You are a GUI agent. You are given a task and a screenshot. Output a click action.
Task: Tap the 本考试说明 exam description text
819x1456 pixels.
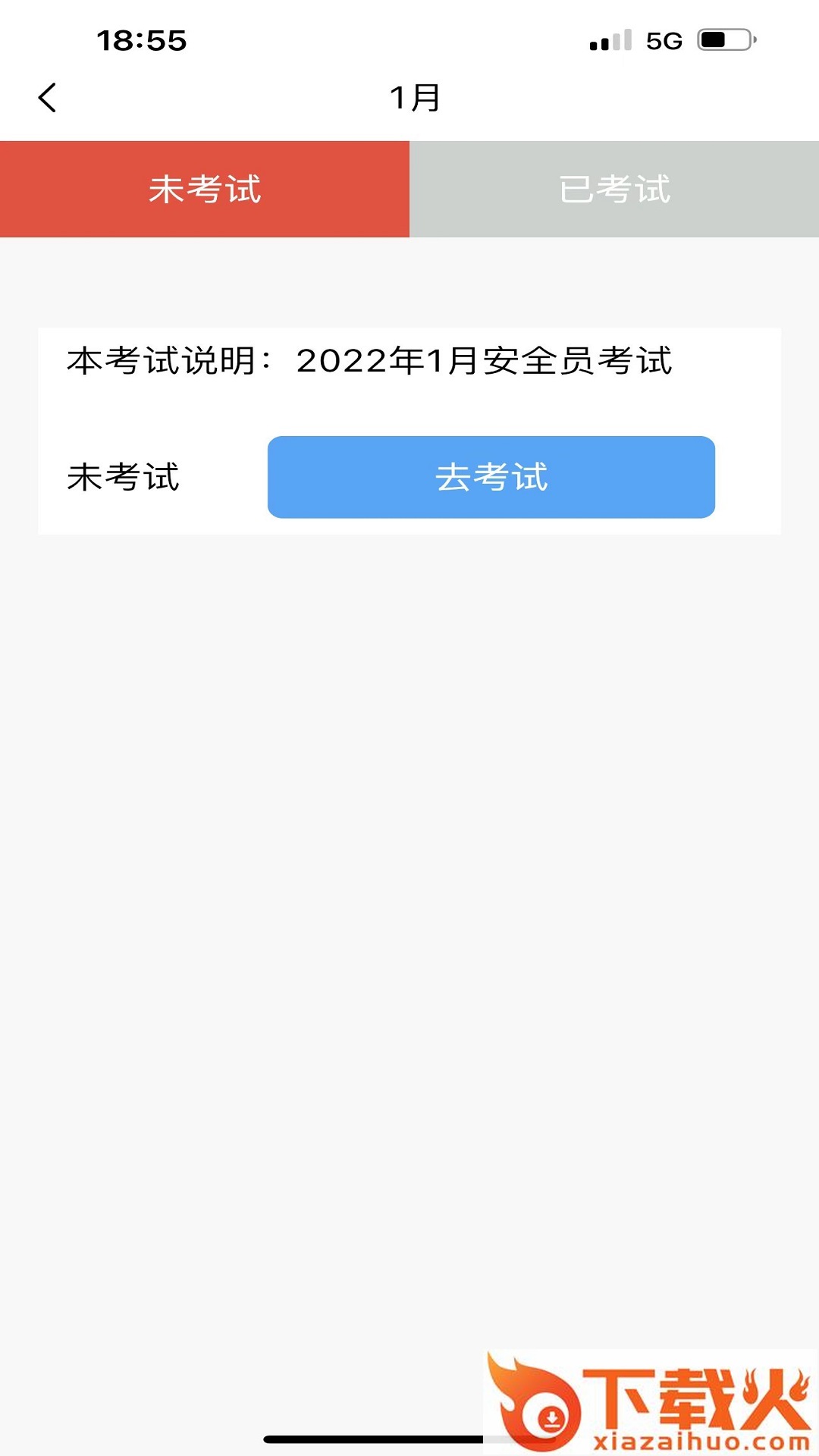373,362
